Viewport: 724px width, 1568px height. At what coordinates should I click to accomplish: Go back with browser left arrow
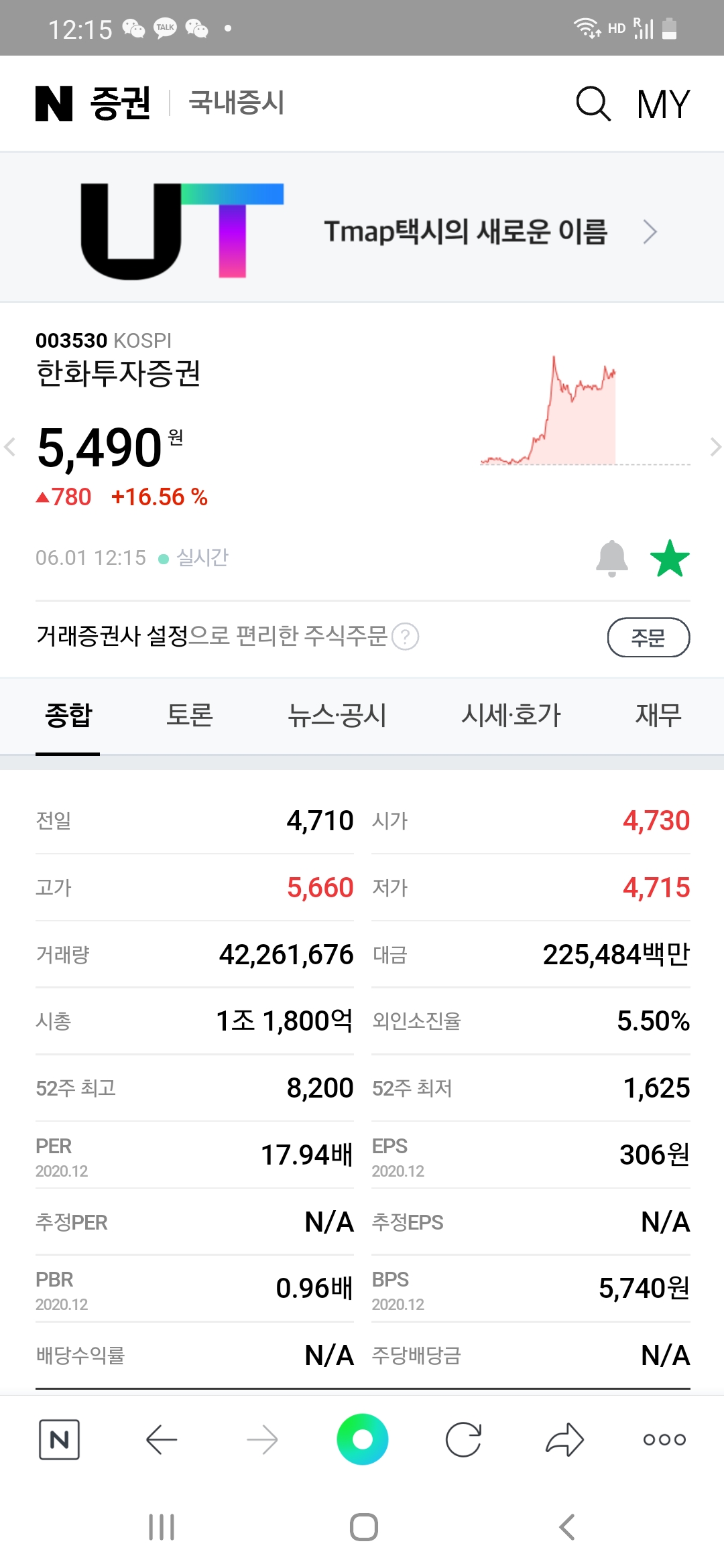[161, 1439]
